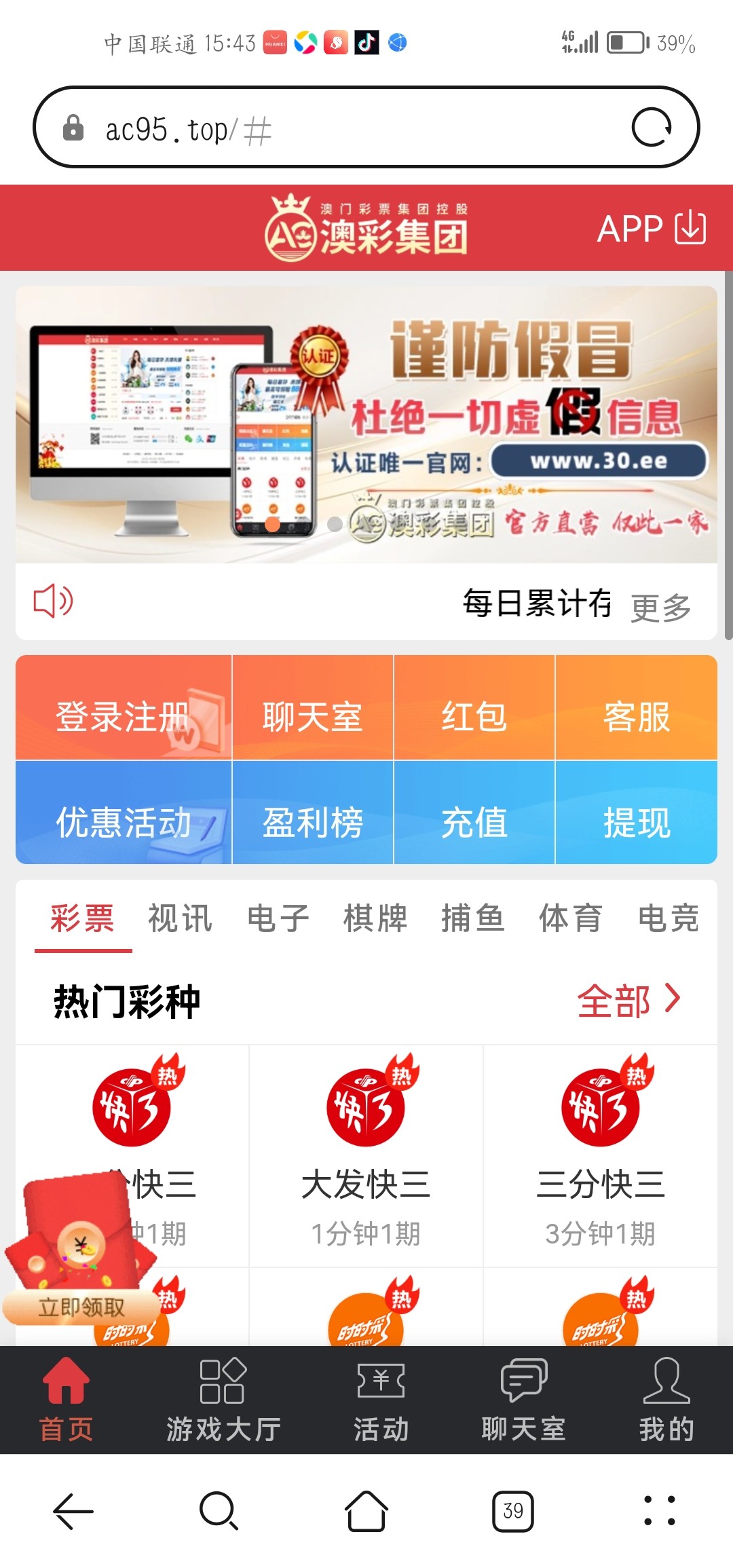
Task: View 全部 hot lottery games
Action: click(x=628, y=1000)
